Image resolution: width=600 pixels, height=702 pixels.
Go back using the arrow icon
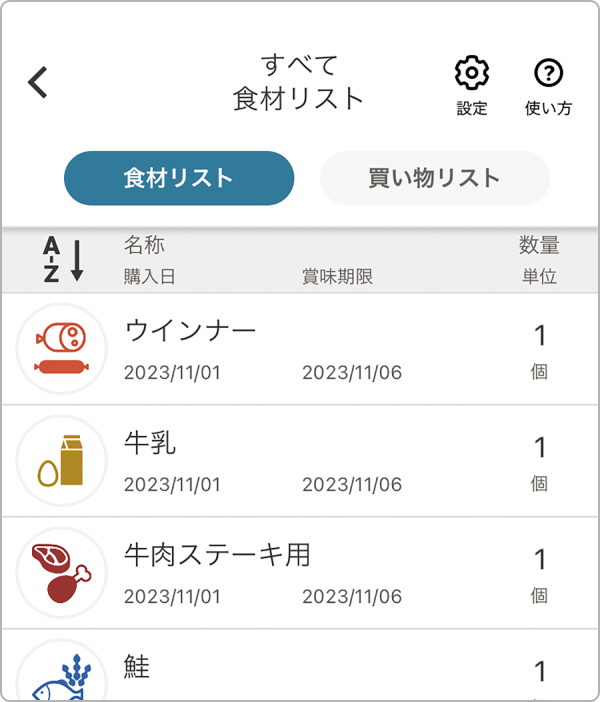point(38,82)
